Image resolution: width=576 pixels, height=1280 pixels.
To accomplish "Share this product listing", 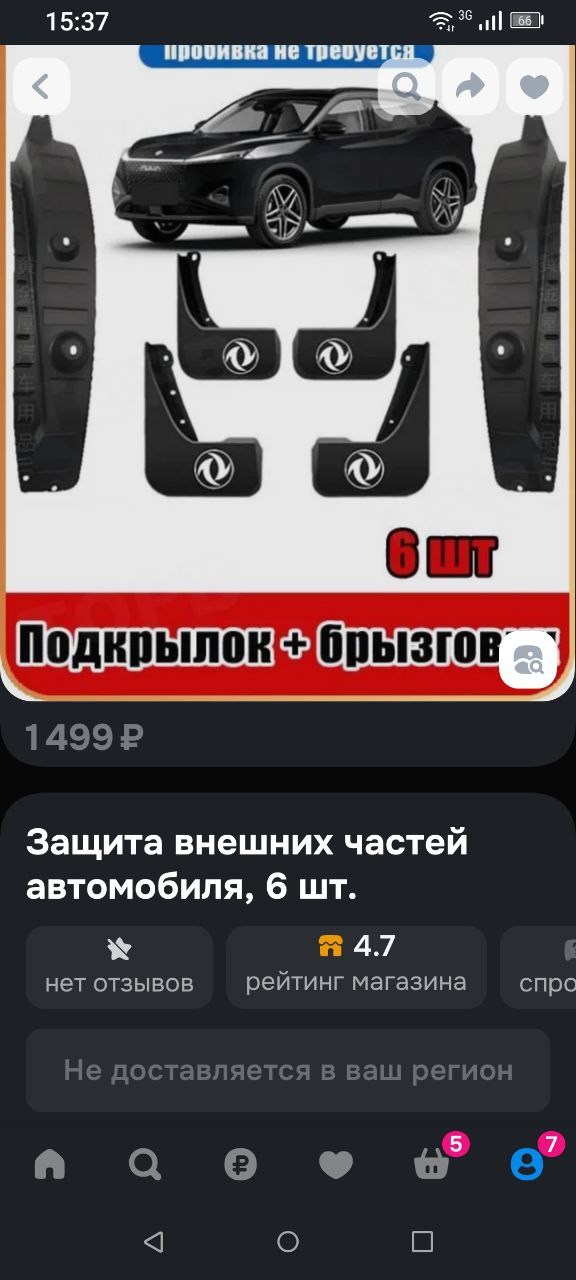I will [470, 87].
